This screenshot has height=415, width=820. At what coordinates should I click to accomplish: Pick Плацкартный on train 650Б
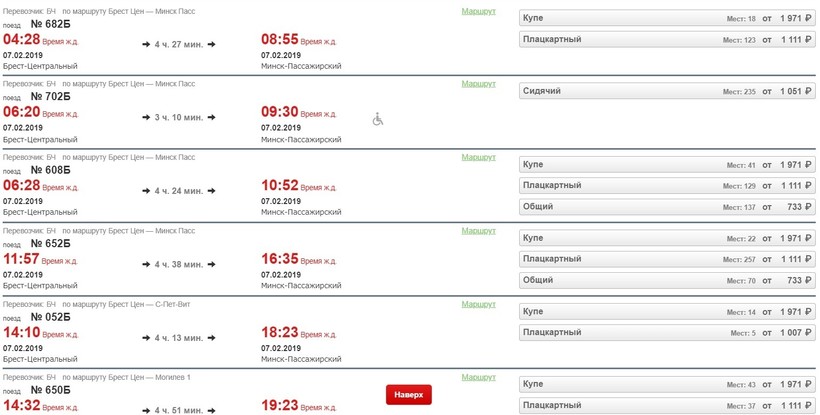coord(668,405)
